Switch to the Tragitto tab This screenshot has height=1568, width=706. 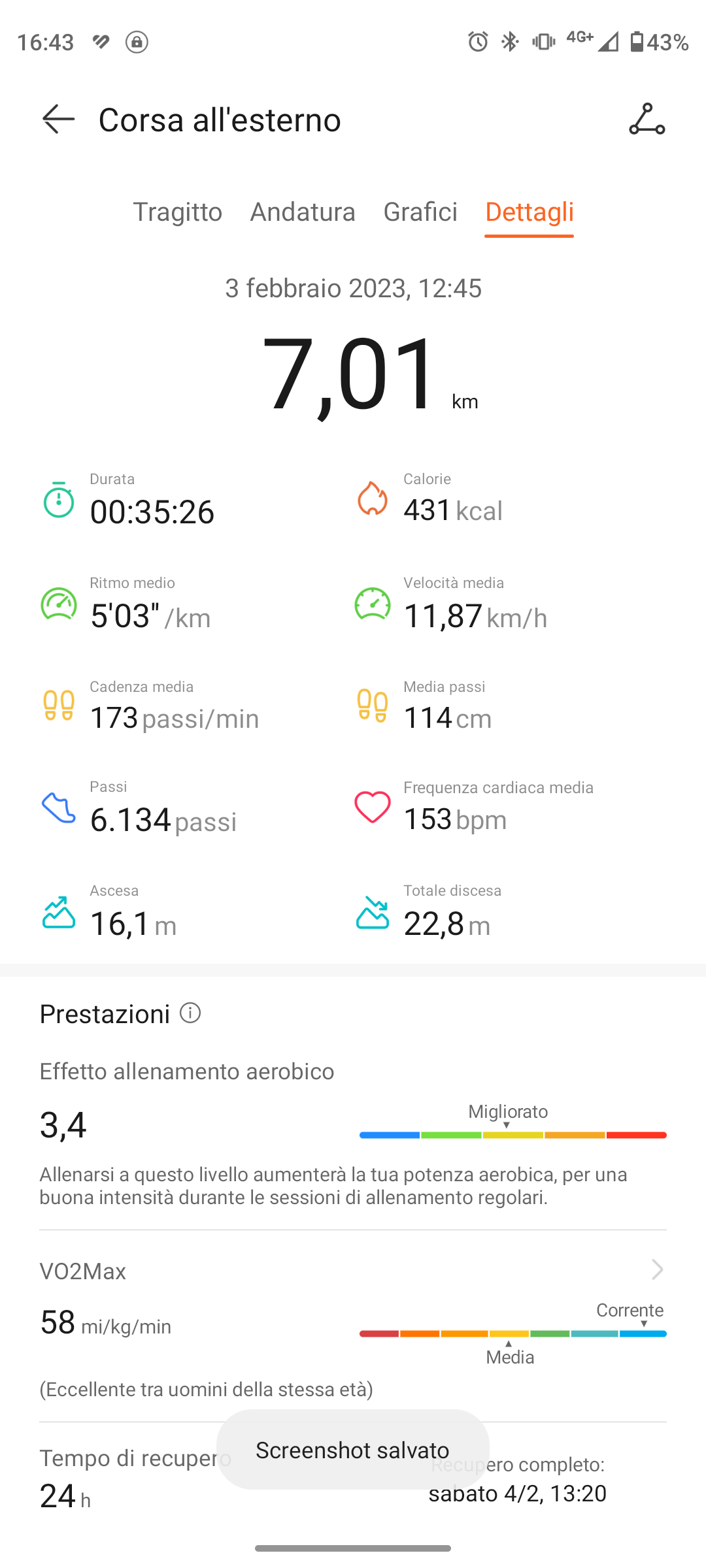[177, 212]
